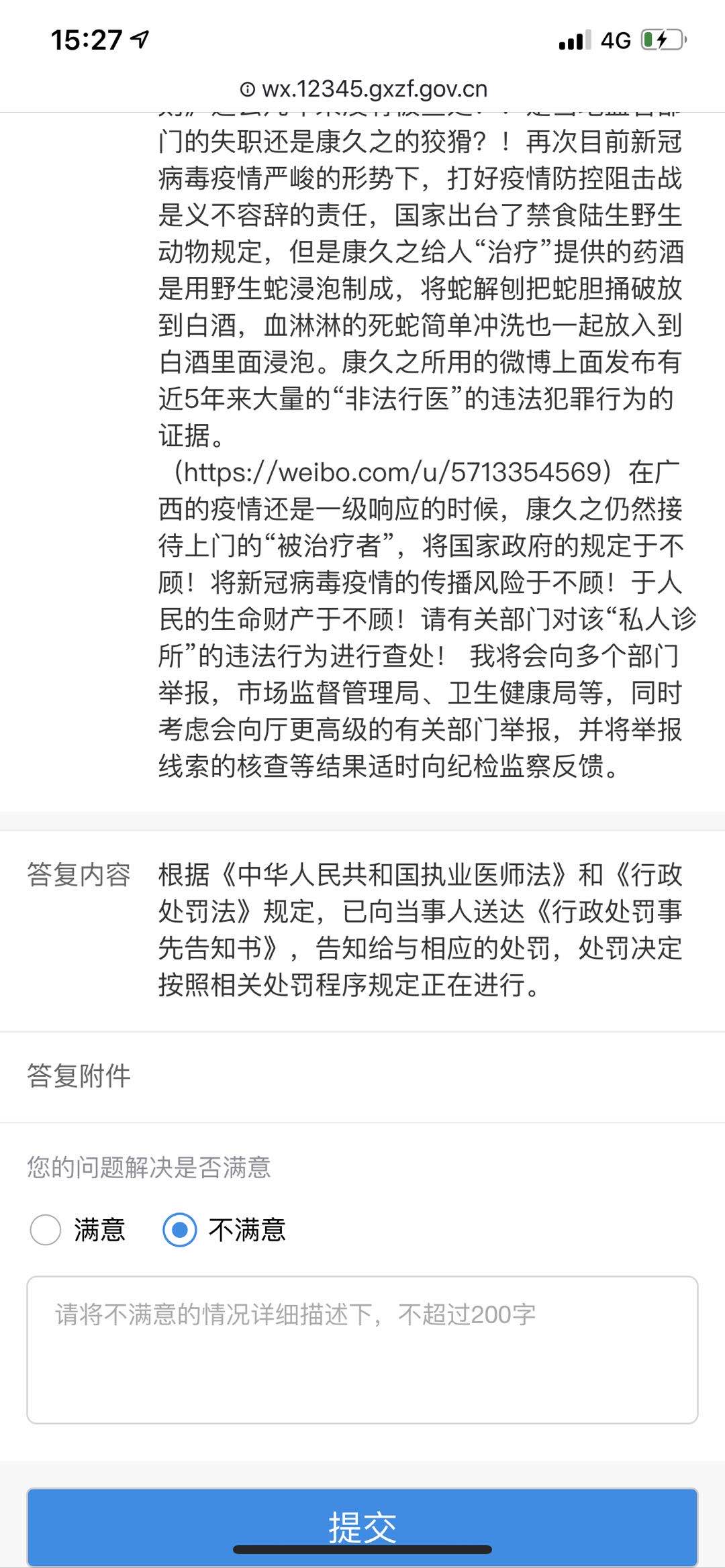
Task: Tap the circle icon before wx.12345.gxzf.gov.cn
Action: coord(248,91)
